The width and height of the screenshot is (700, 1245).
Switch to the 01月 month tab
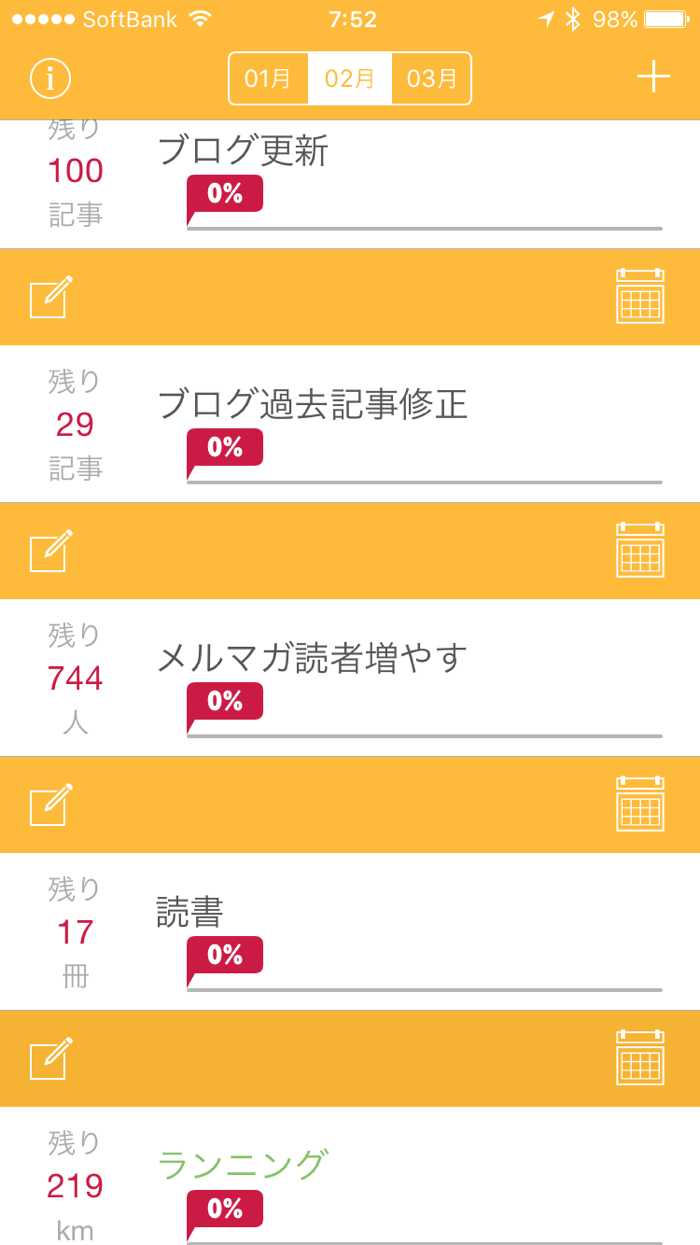pyautogui.click(x=268, y=78)
